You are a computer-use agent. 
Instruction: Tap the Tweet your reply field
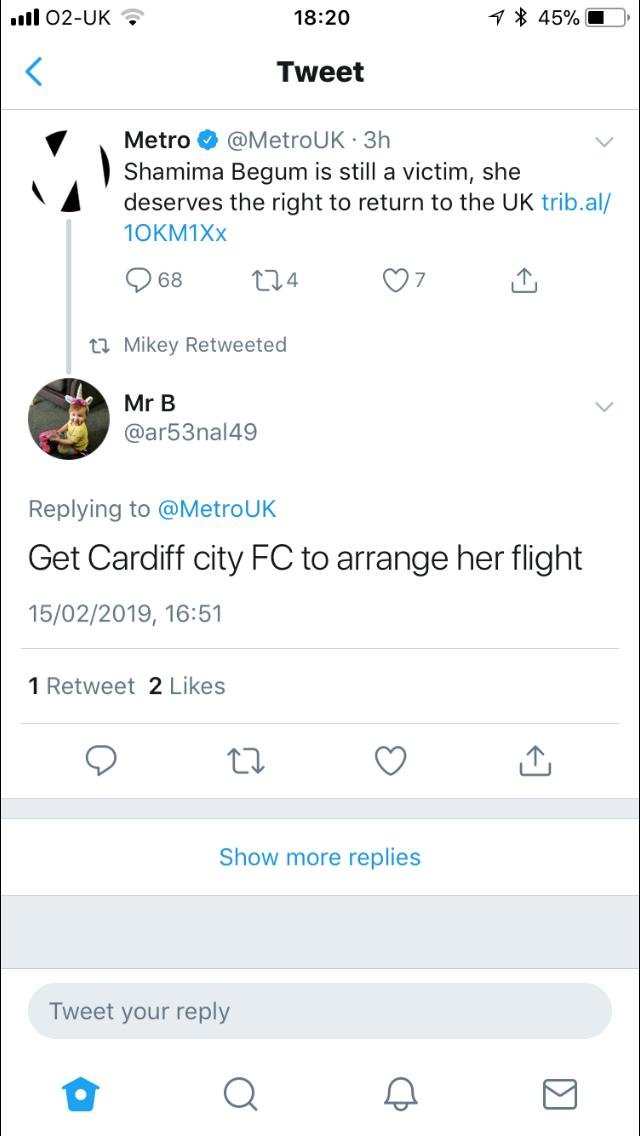[x=320, y=1011]
